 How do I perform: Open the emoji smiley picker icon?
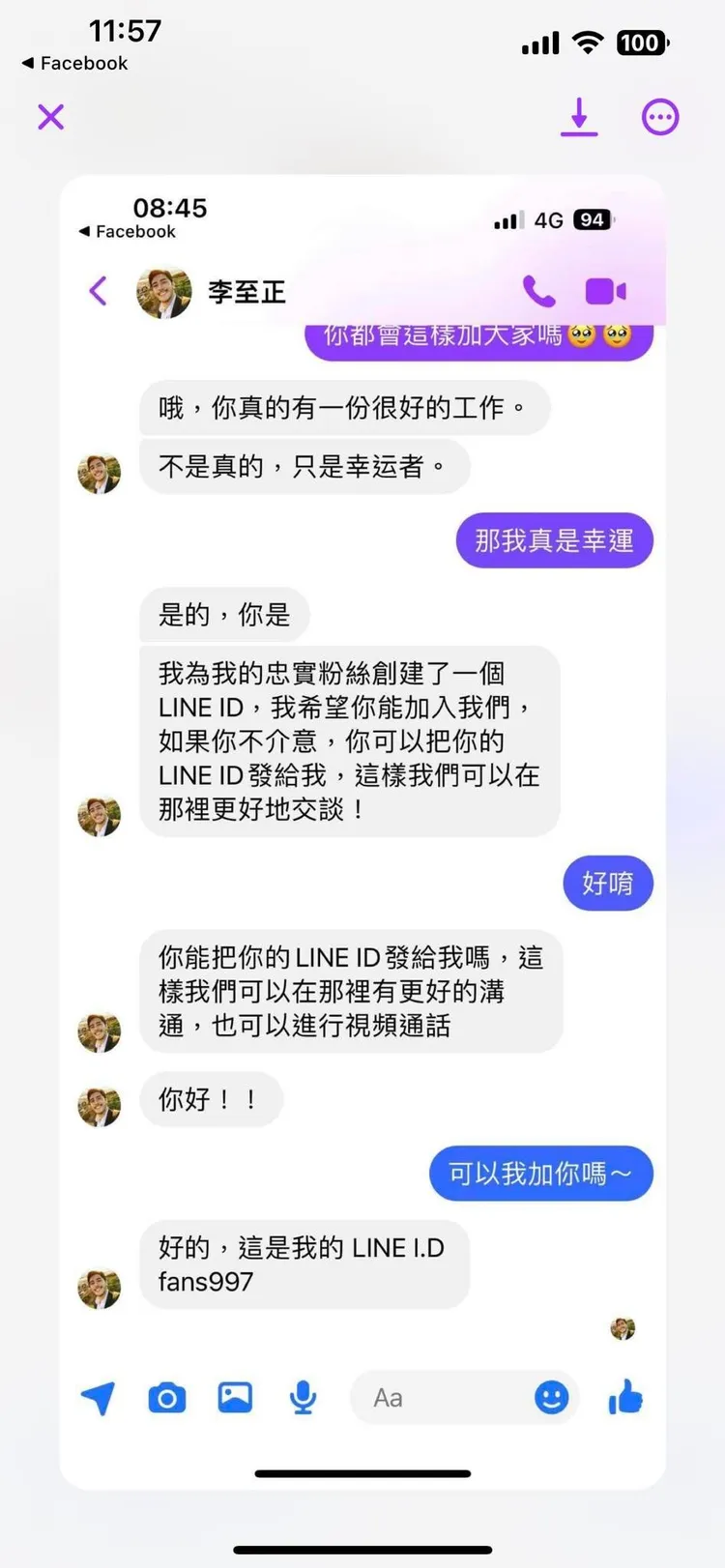click(551, 1398)
